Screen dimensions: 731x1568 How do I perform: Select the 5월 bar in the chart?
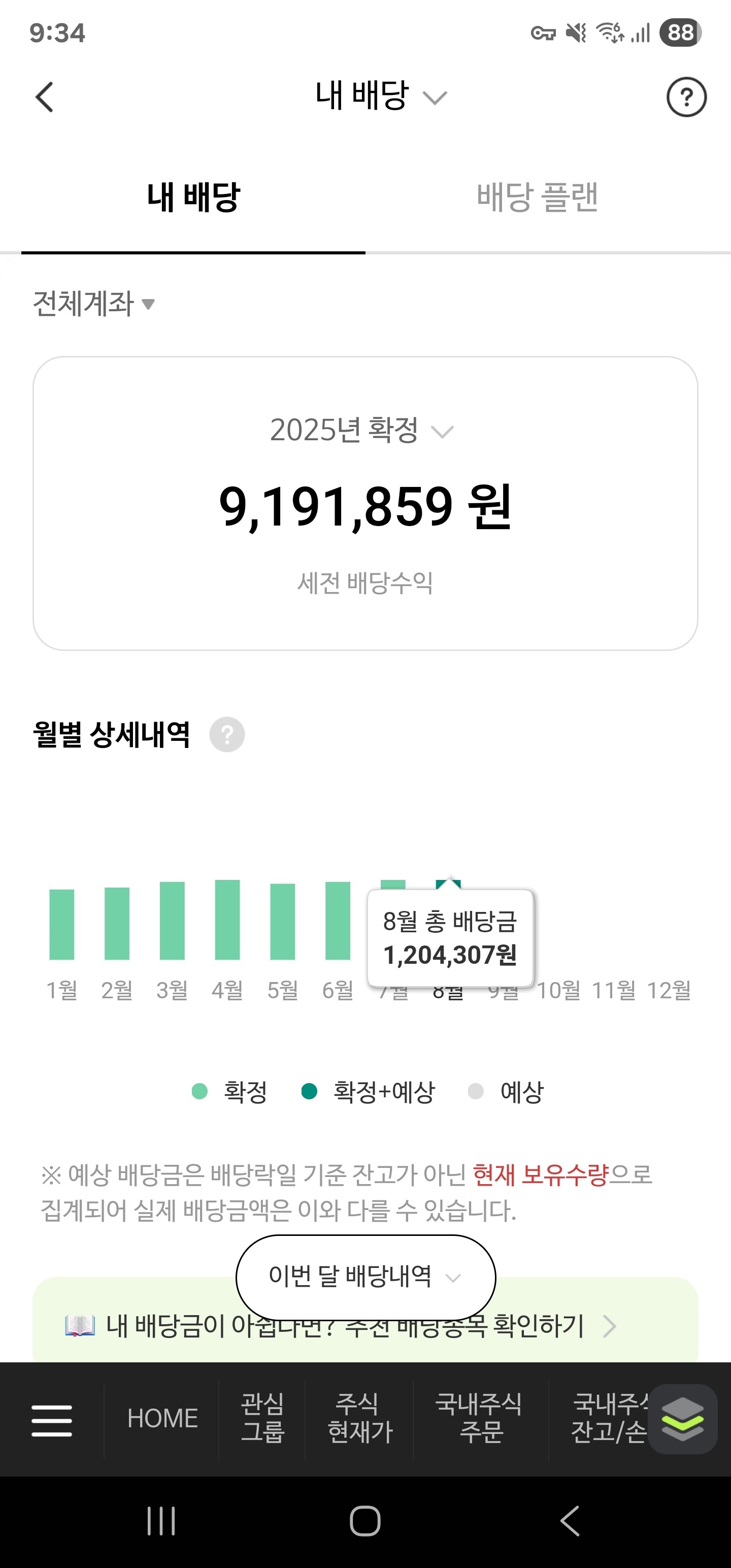[x=282, y=922]
